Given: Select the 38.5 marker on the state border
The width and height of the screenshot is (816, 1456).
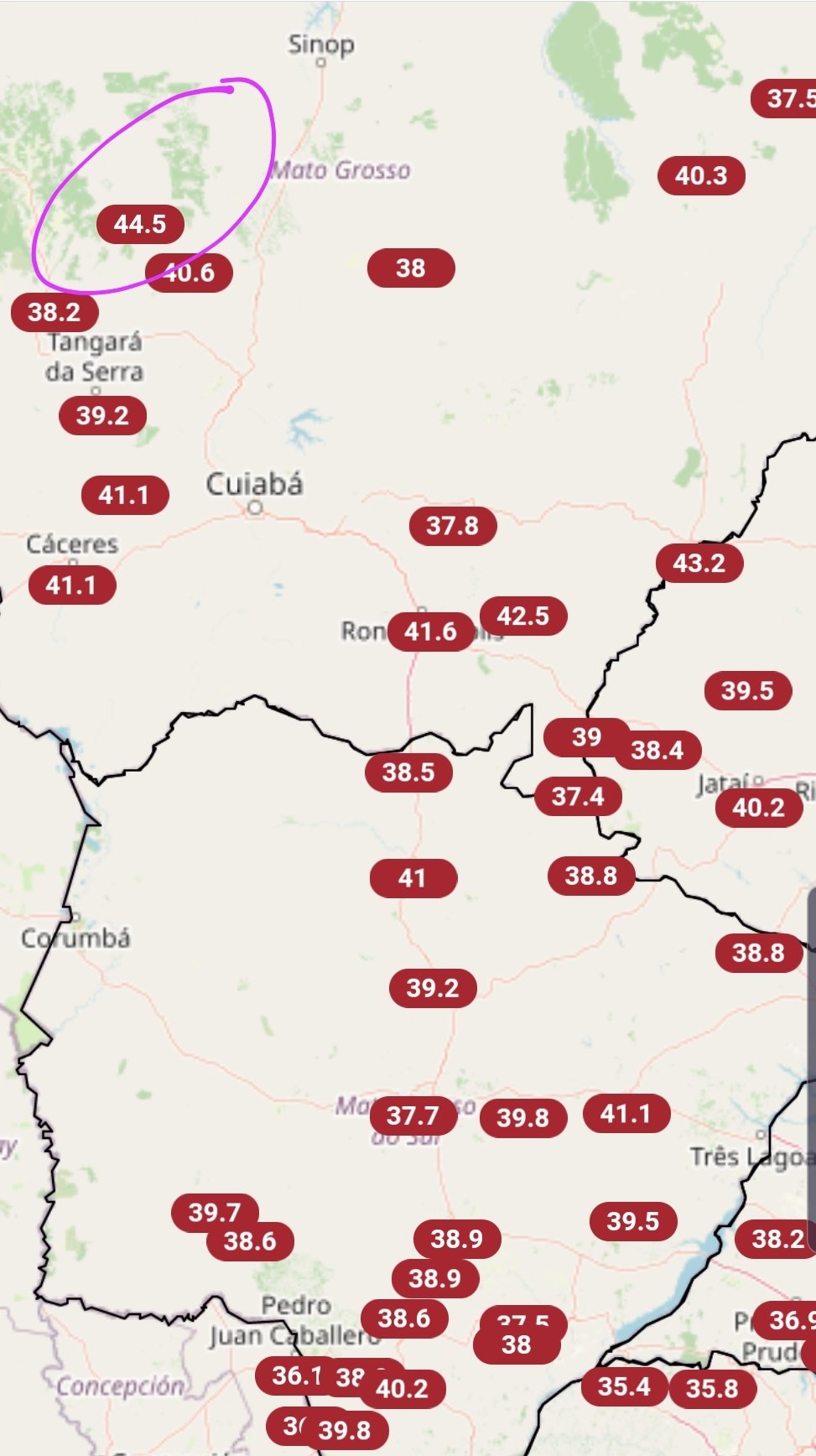Looking at the screenshot, I should coord(408,772).
